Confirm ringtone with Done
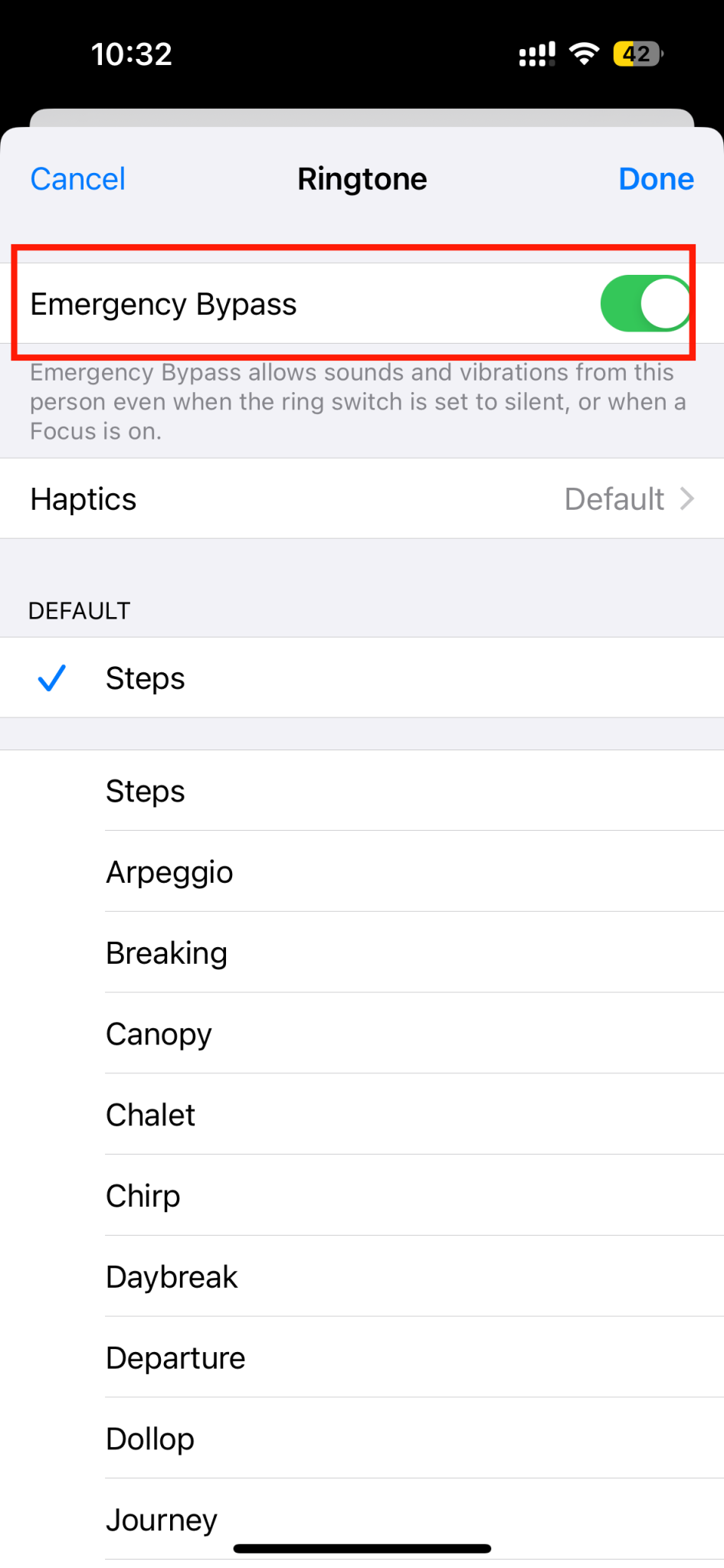The width and height of the screenshot is (724, 1568). coord(656,179)
